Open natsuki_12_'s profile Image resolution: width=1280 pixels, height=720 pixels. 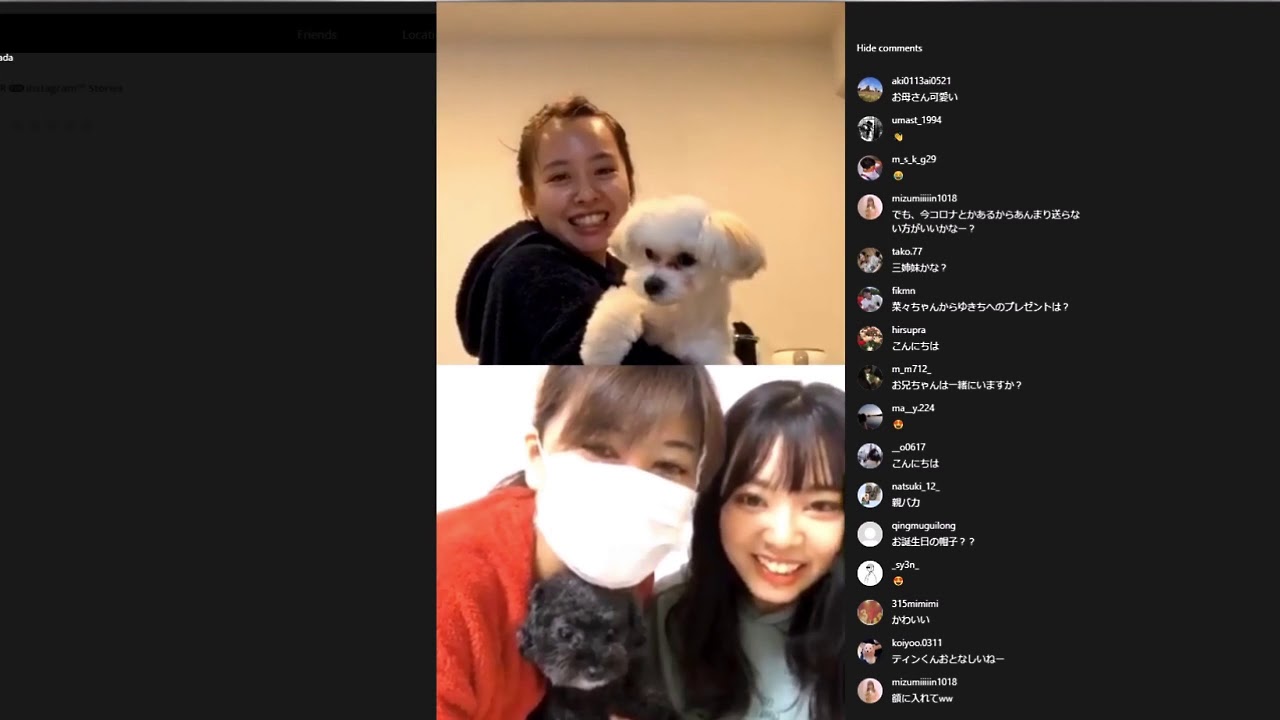pyautogui.click(x=915, y=486)
